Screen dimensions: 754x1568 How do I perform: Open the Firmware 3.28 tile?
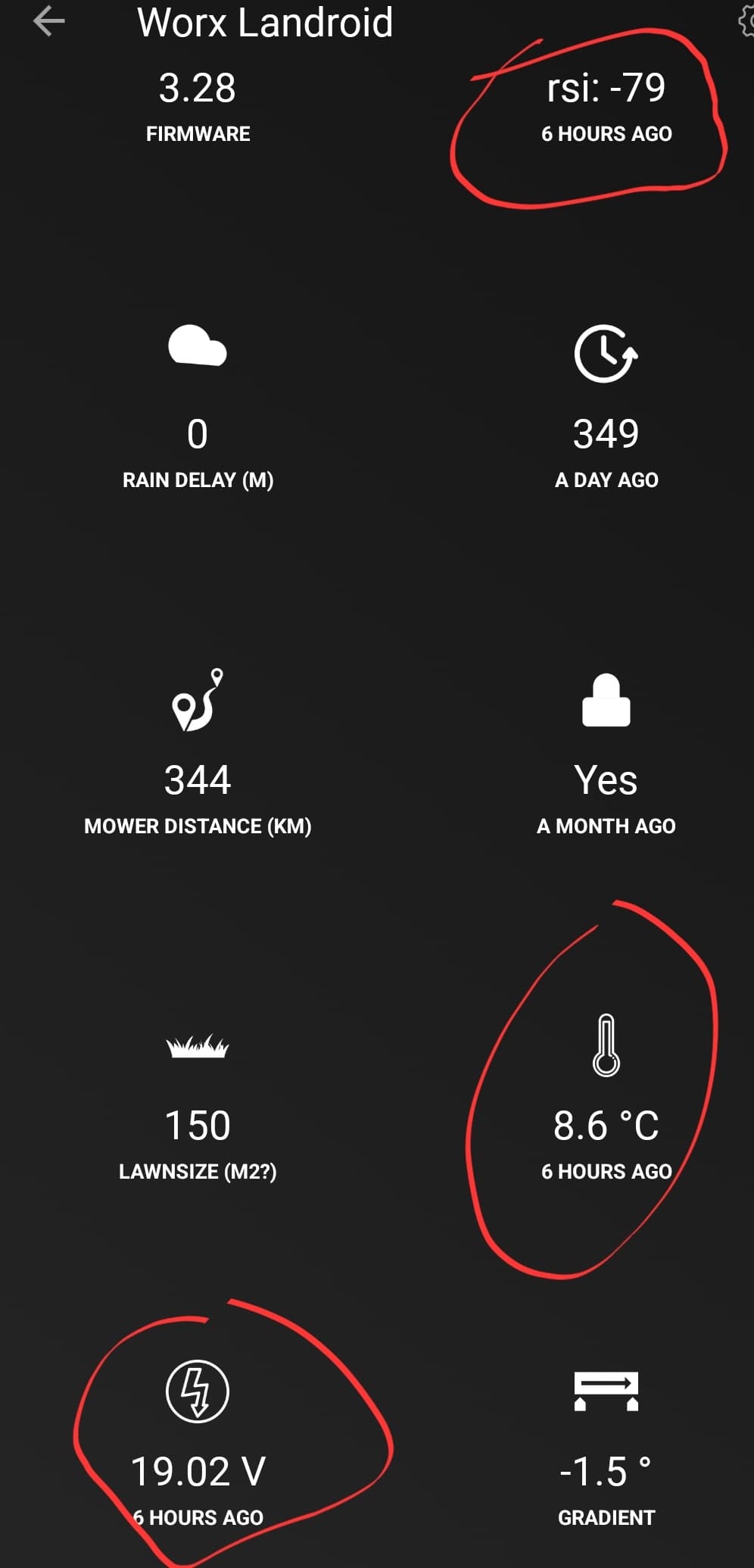coord(198,105)
